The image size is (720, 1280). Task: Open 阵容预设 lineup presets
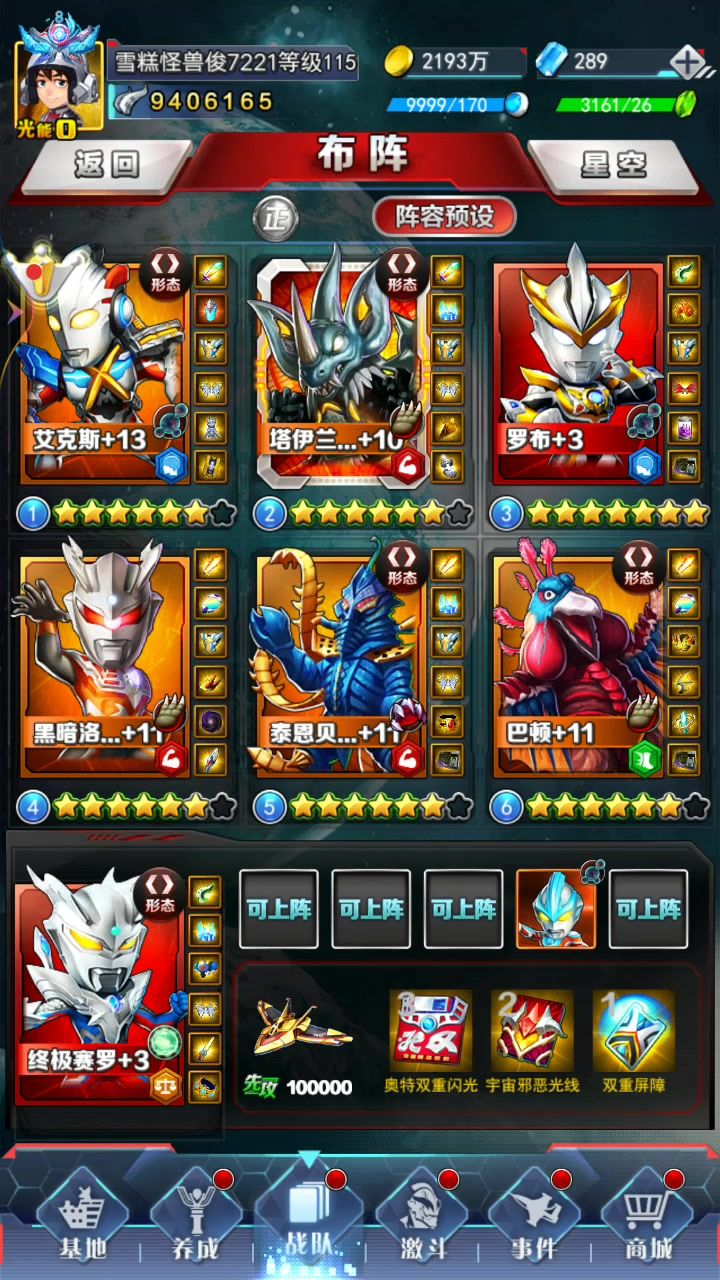coord(444,217)
